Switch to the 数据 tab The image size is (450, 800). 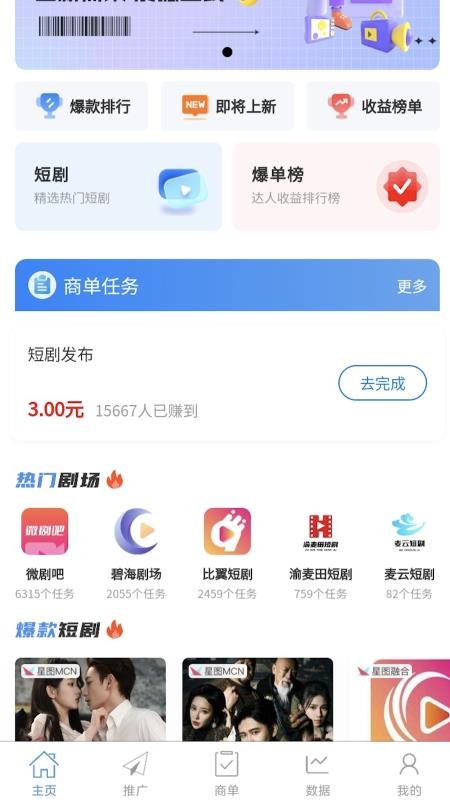[318, 773]
